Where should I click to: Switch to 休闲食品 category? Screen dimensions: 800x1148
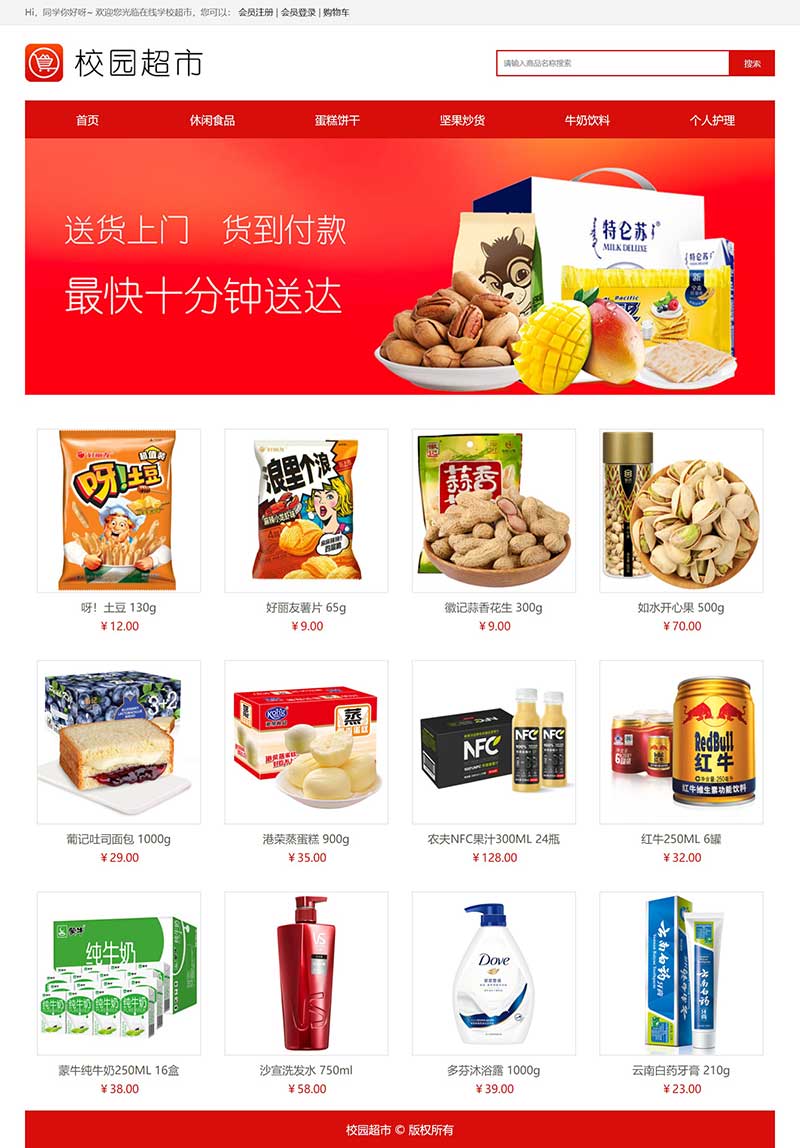click(x=212, y=120)
